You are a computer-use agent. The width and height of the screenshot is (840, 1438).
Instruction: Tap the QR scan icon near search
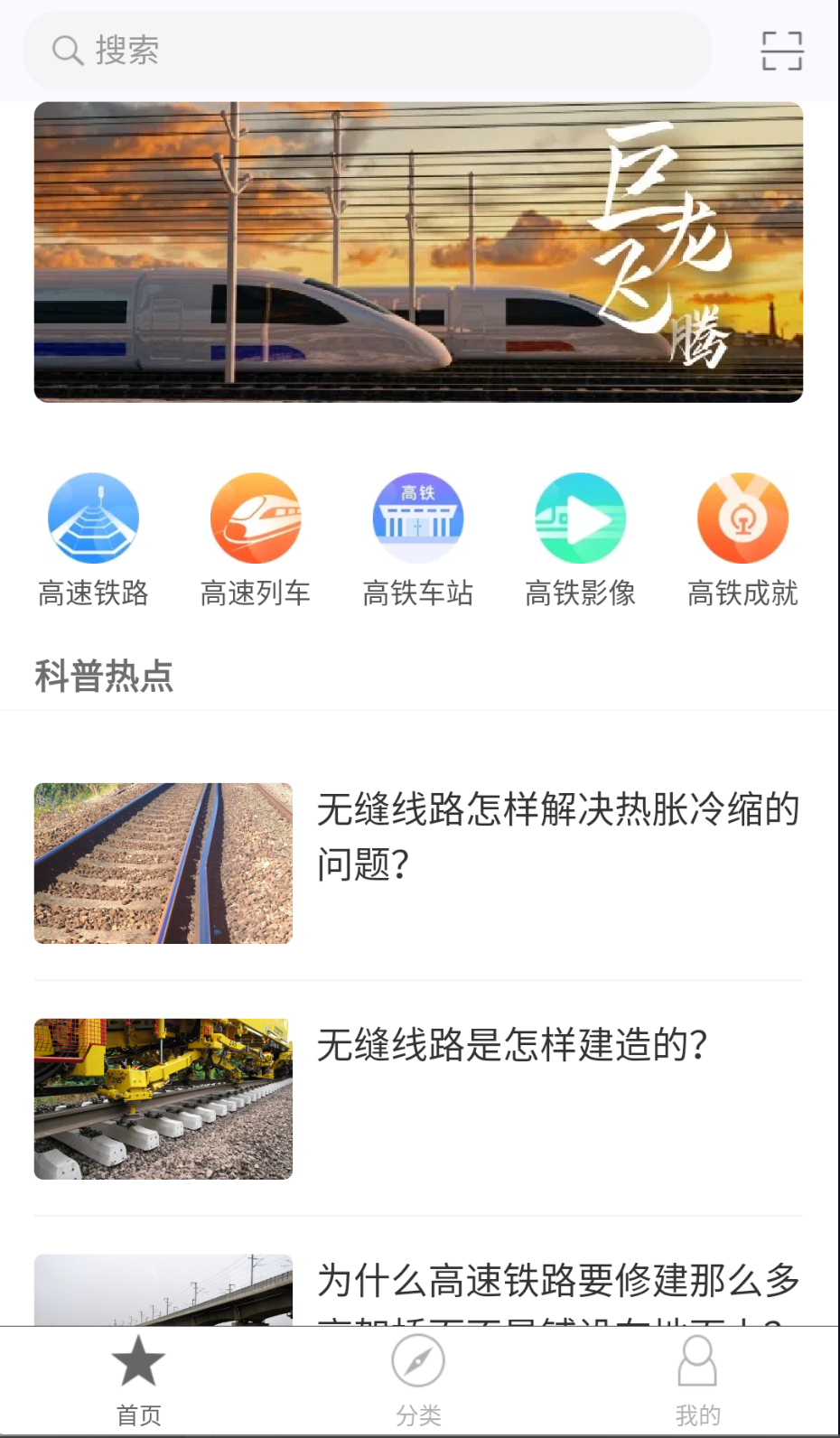tap(780, 50)
